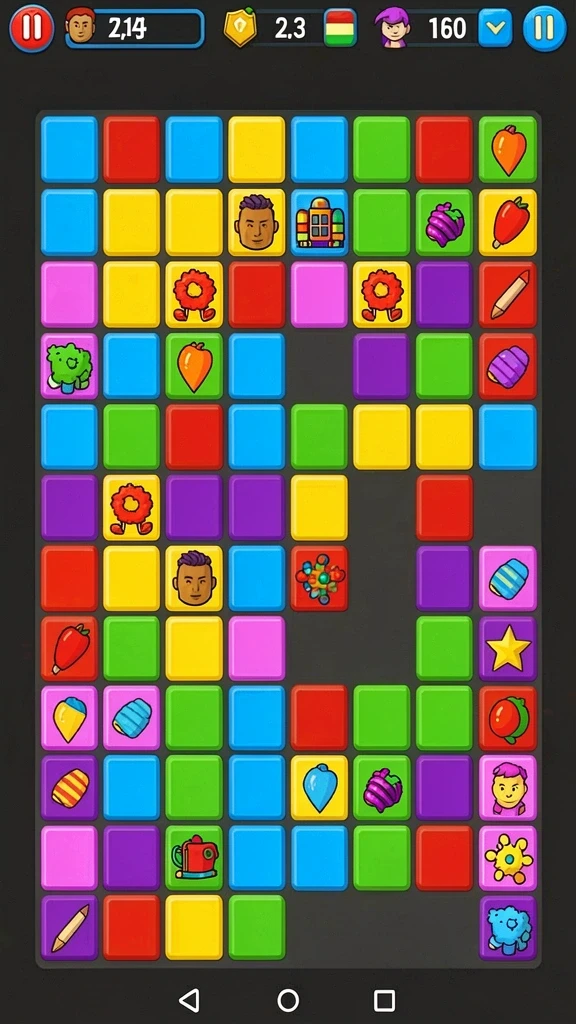The height and width of the screenshot is (1024, 576).
Task: Tap the yellow splat tile on pink
Action: (x=508, y=857)
